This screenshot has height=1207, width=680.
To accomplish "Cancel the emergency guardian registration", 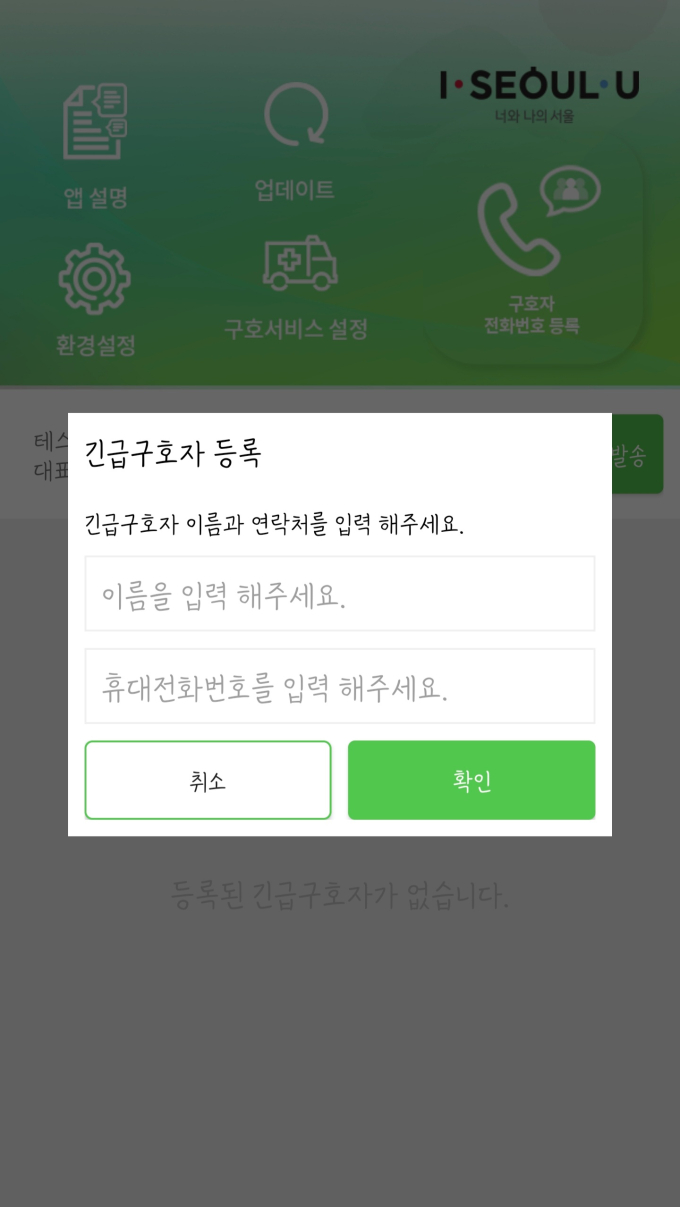I will tap(208, 780).
